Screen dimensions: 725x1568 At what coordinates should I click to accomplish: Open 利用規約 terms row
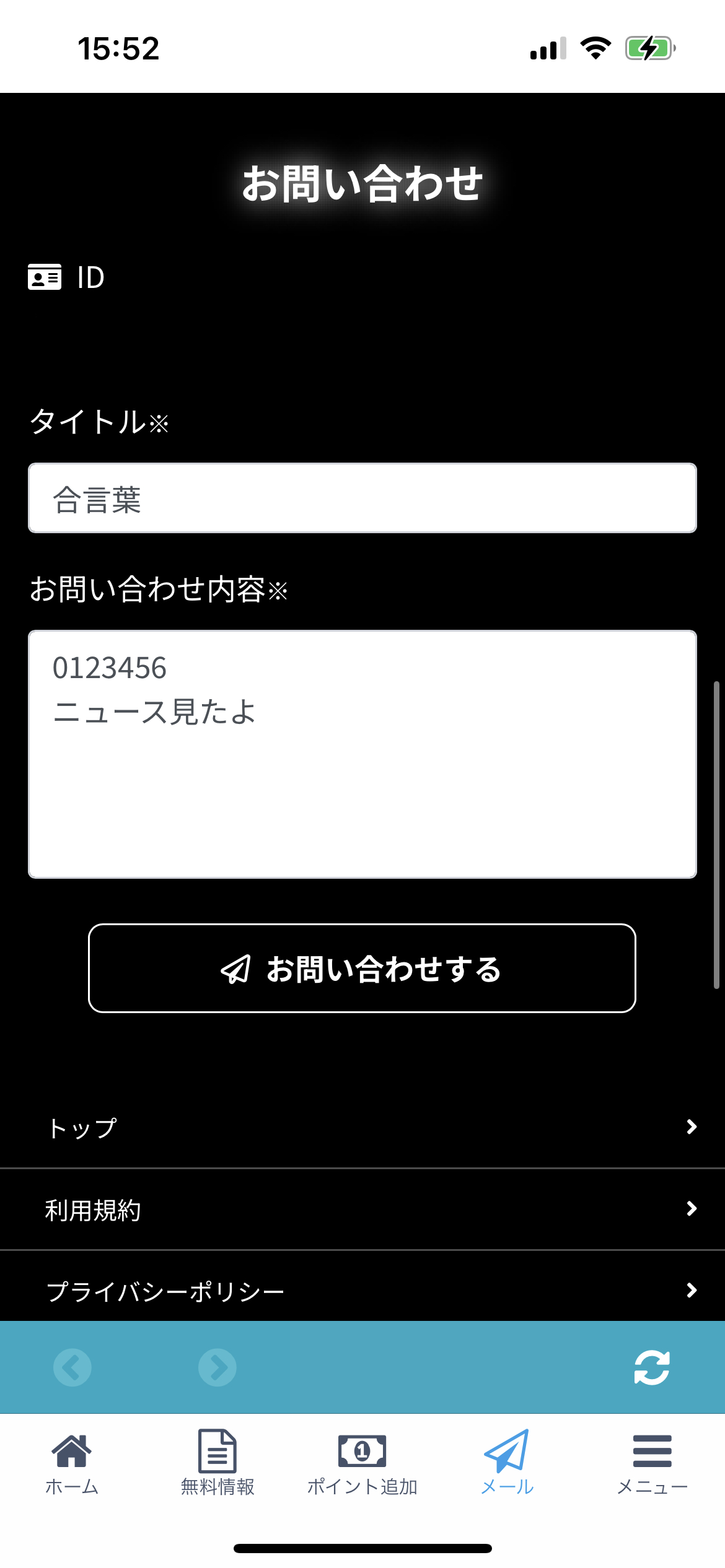point(362,1209)
